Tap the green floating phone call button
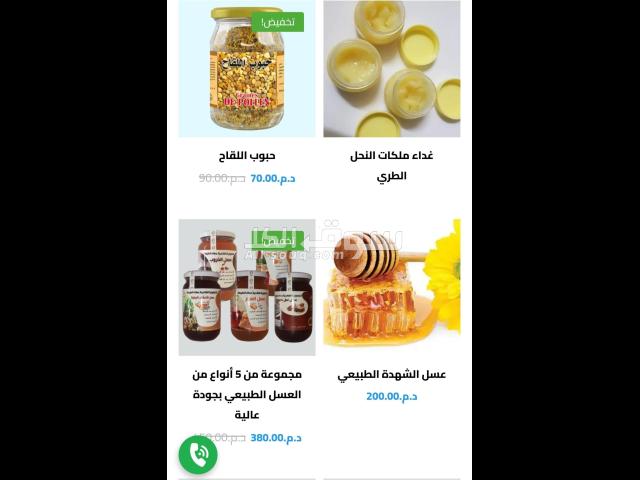Viewport: 640px width, 480px height. pos(198,454)
